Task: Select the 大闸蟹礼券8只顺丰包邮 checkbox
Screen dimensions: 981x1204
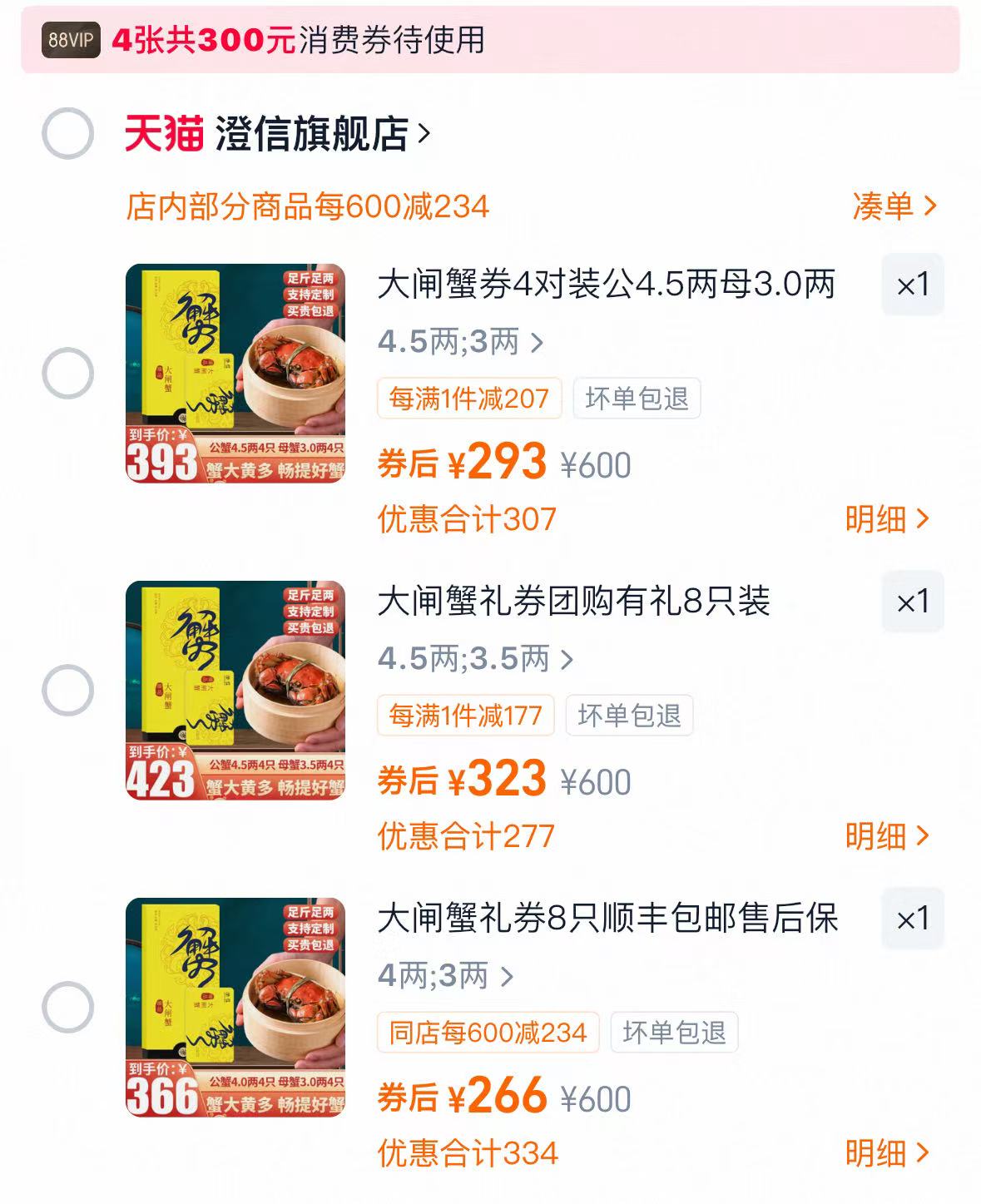Action: pyautogui.click(x=67, y=1008)
